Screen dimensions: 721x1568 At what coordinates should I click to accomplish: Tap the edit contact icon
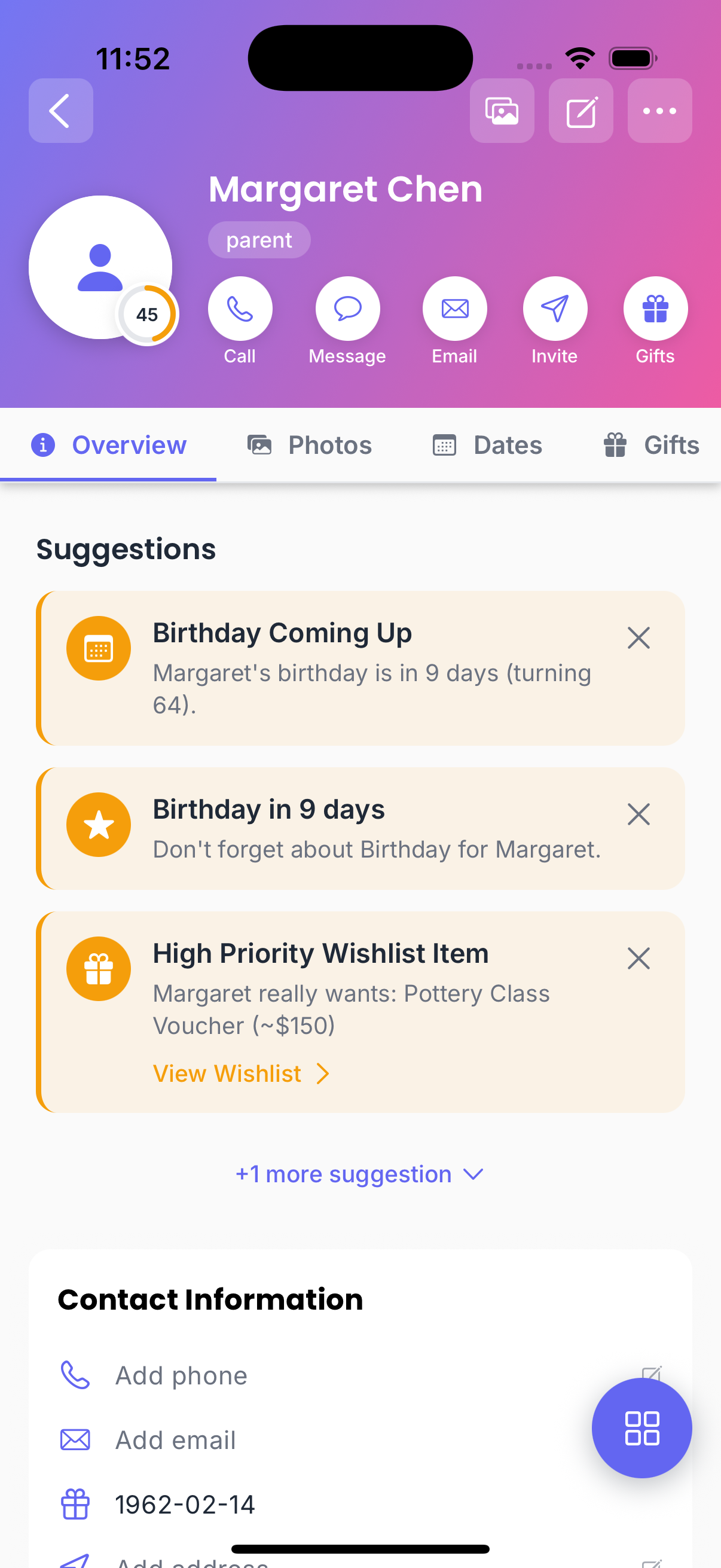[x=581, y=111]
